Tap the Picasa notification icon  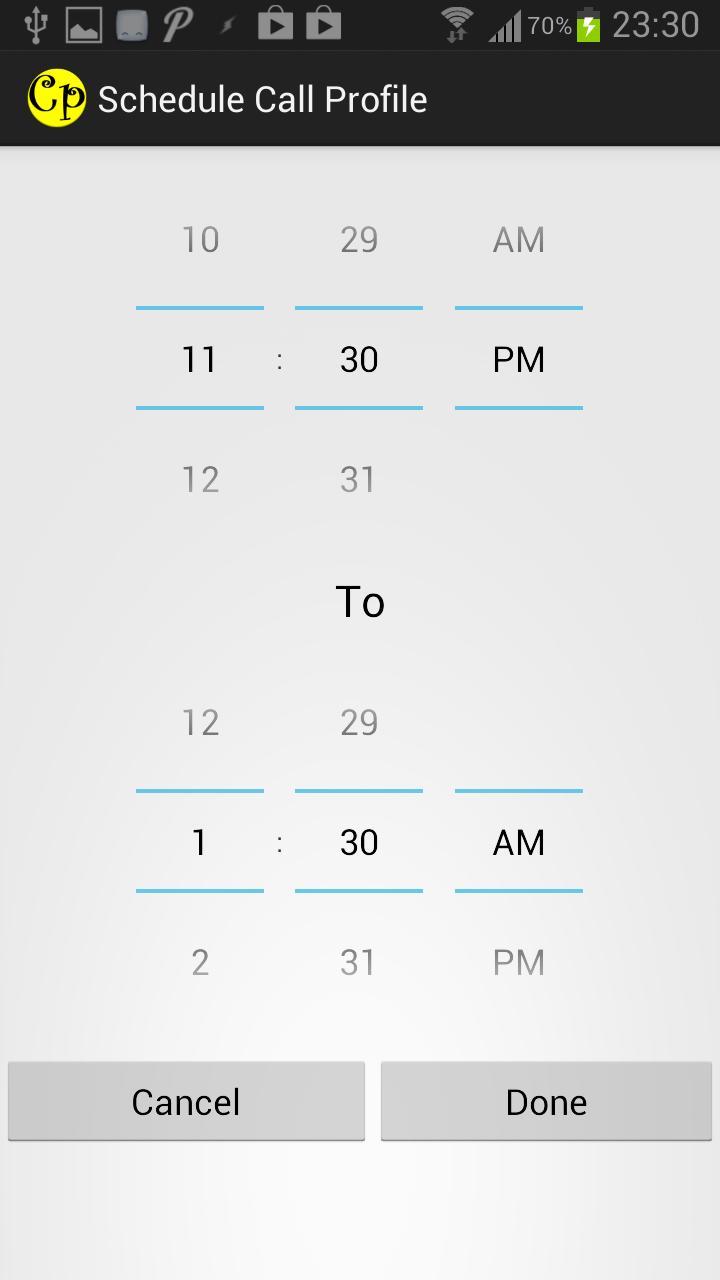click(178, 24)
